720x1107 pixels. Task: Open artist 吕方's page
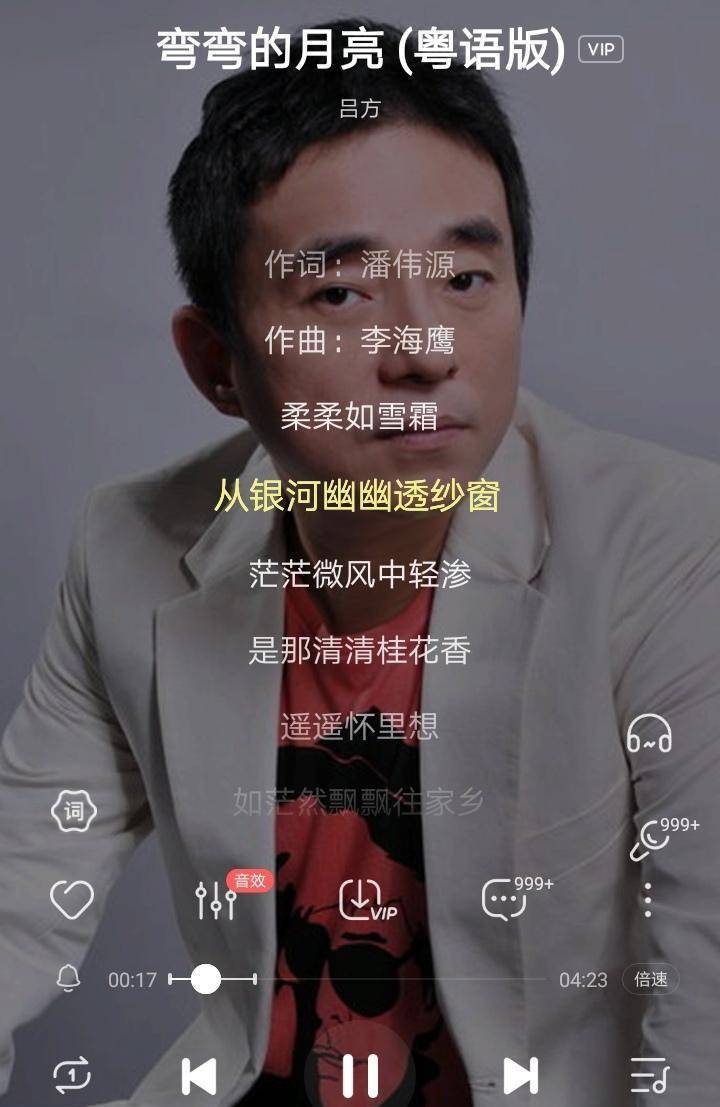click(x=360, y=108)
